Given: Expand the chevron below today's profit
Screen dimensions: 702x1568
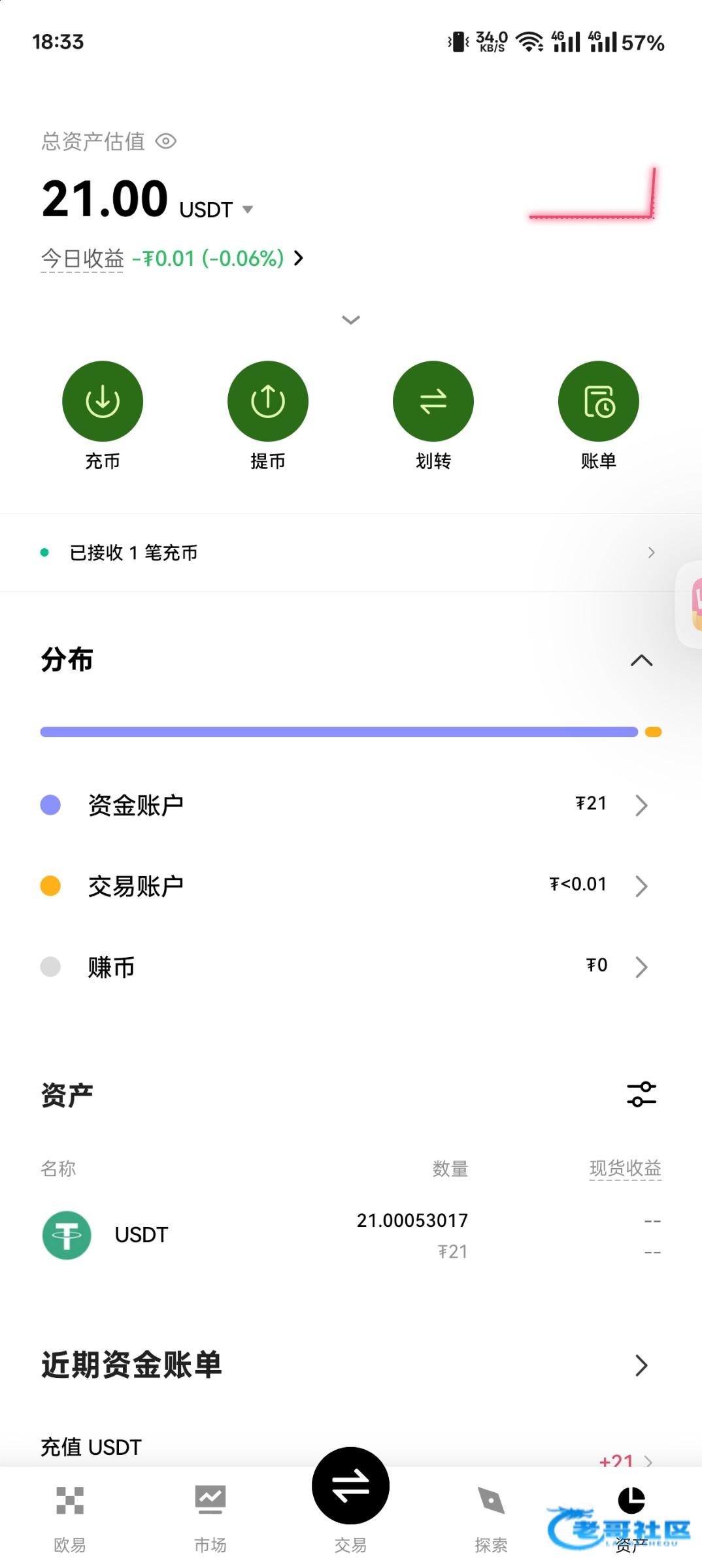Looking at the screenshot, I should [x=351, y=320].
